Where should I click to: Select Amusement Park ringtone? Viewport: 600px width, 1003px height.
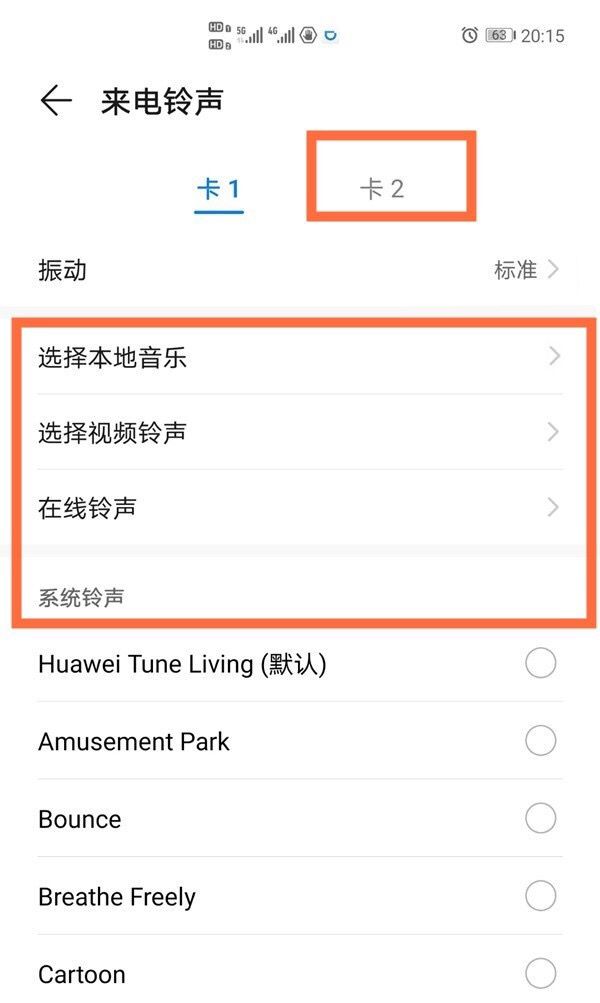[540, 741]
